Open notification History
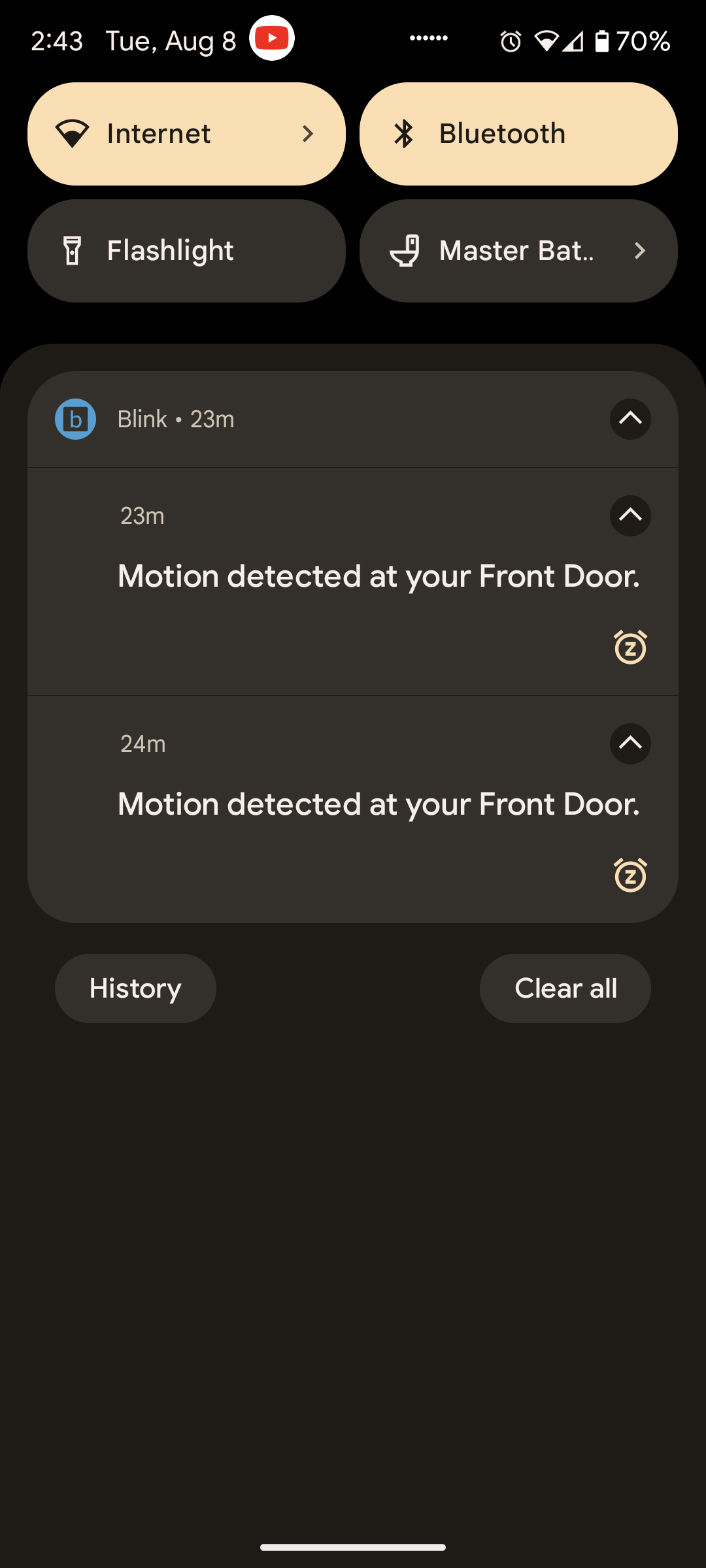This screenshot has width=706, height=1568. [x=135, y=988]
